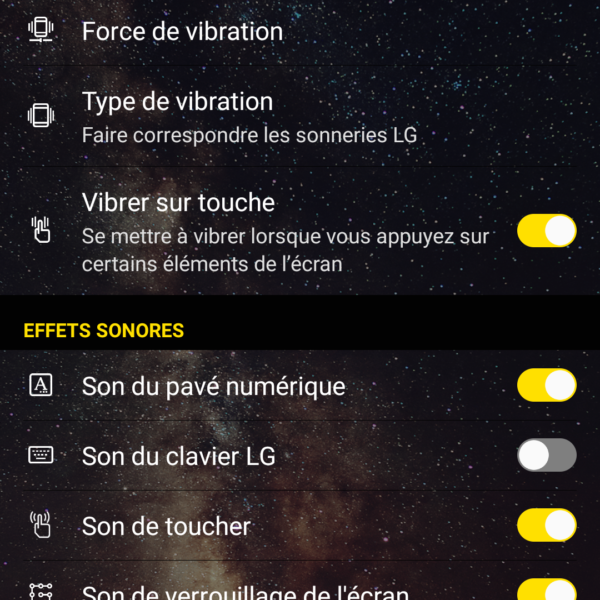The height and width of the screenshot is (600, 600).
Task: Open Force de vibration settings
Action: click(182, 31)
